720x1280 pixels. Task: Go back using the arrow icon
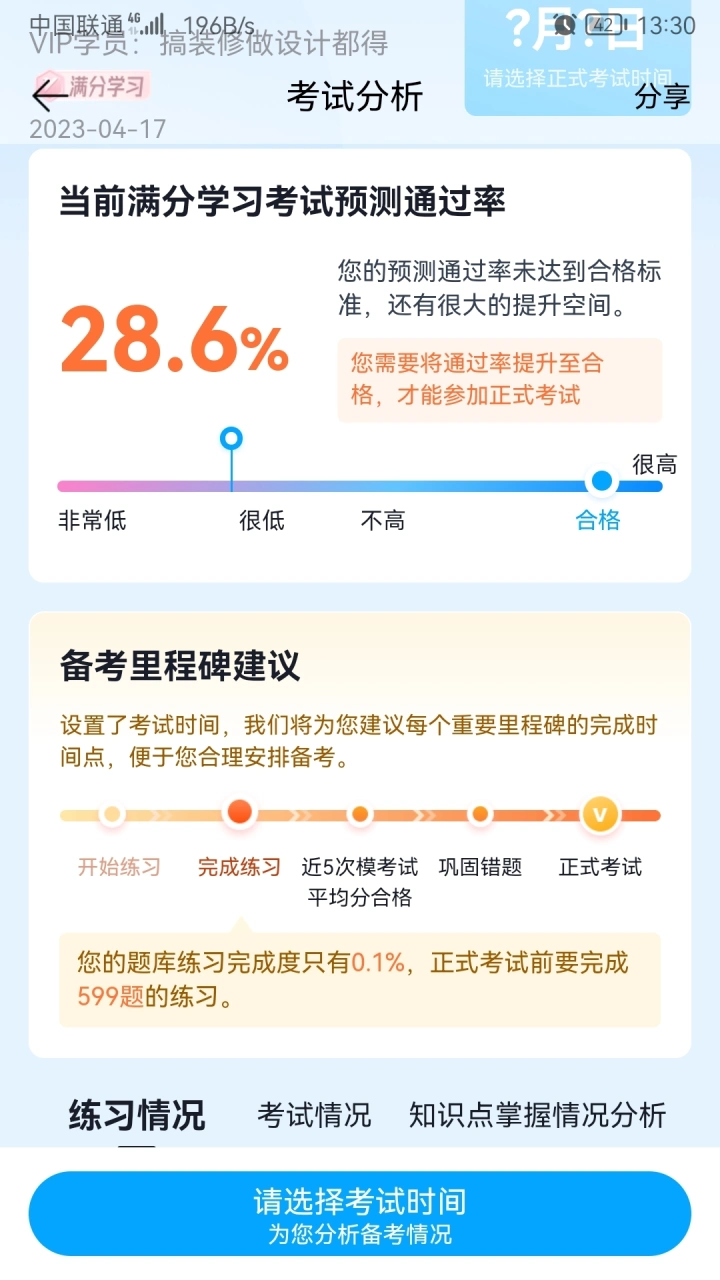[x=48, y=96]
